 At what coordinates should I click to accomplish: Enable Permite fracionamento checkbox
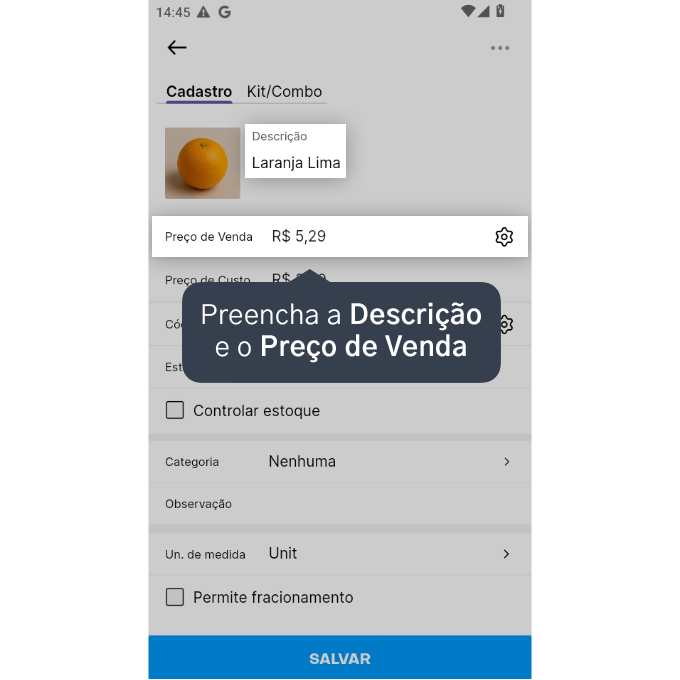(x=175, y=597)
